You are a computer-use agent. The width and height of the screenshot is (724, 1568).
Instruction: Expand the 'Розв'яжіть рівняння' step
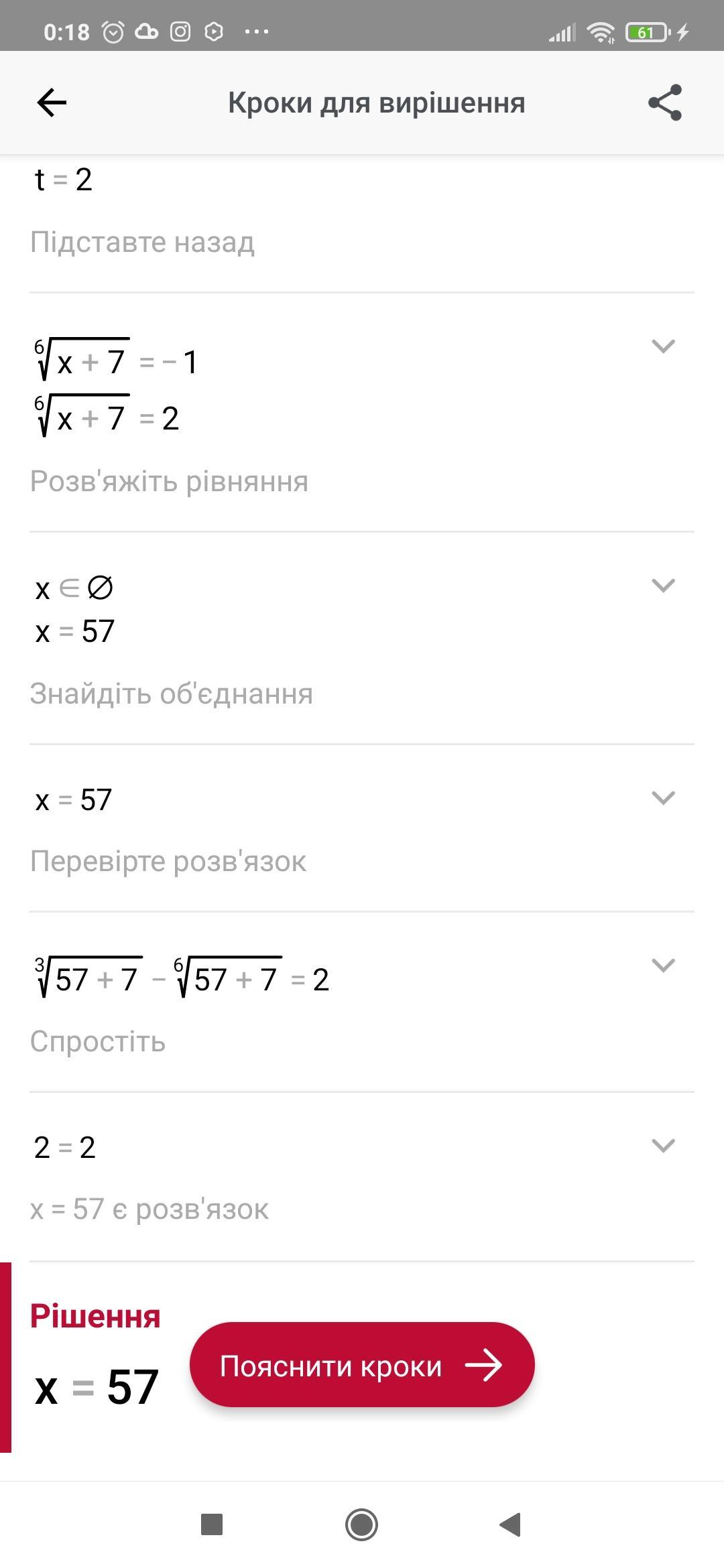click(663, 346)
